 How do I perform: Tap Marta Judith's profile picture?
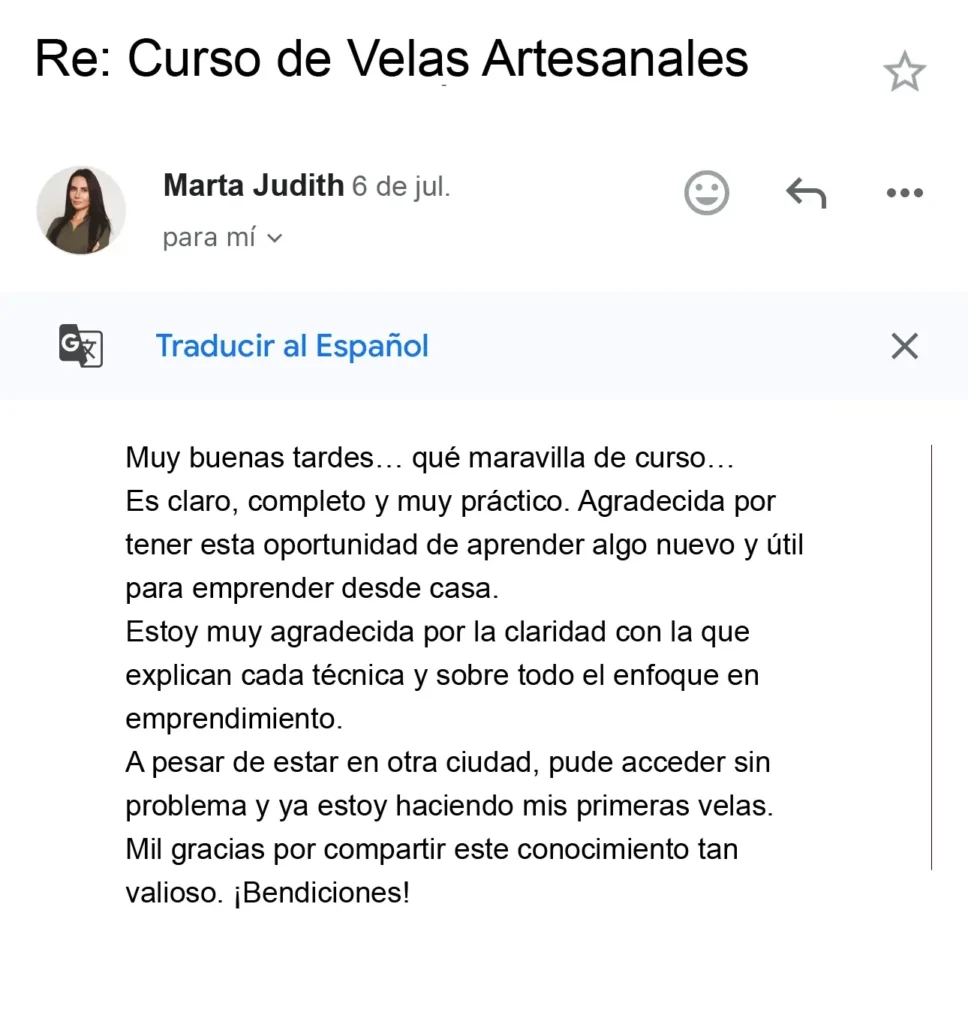(x=81, y=210)
